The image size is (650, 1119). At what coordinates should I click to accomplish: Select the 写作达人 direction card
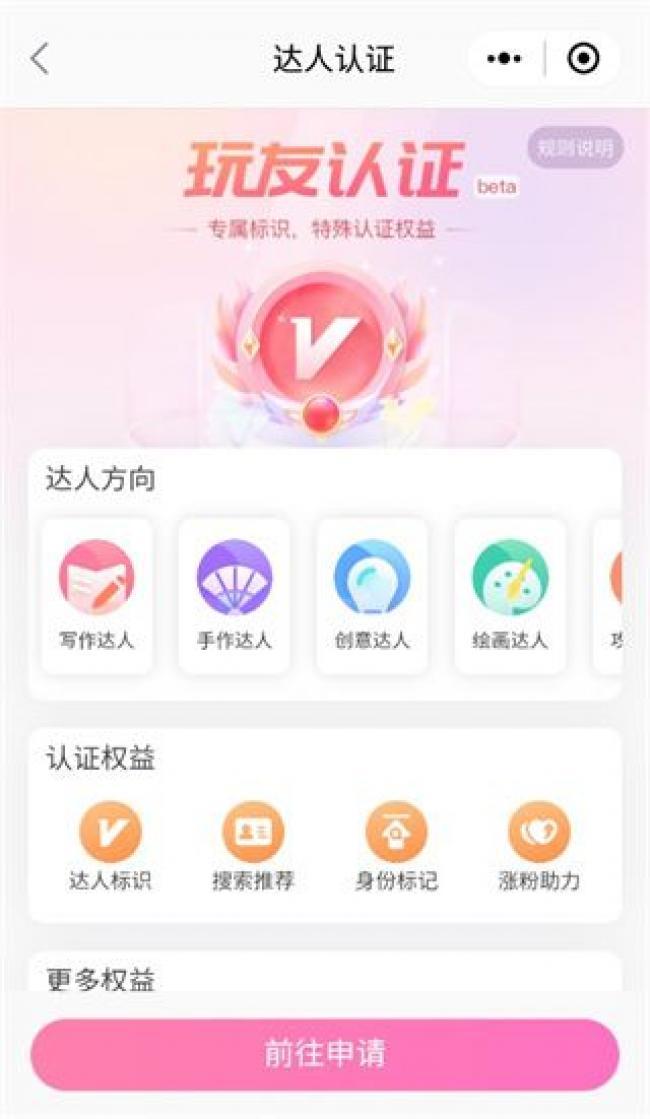click(x=97, y=595)
